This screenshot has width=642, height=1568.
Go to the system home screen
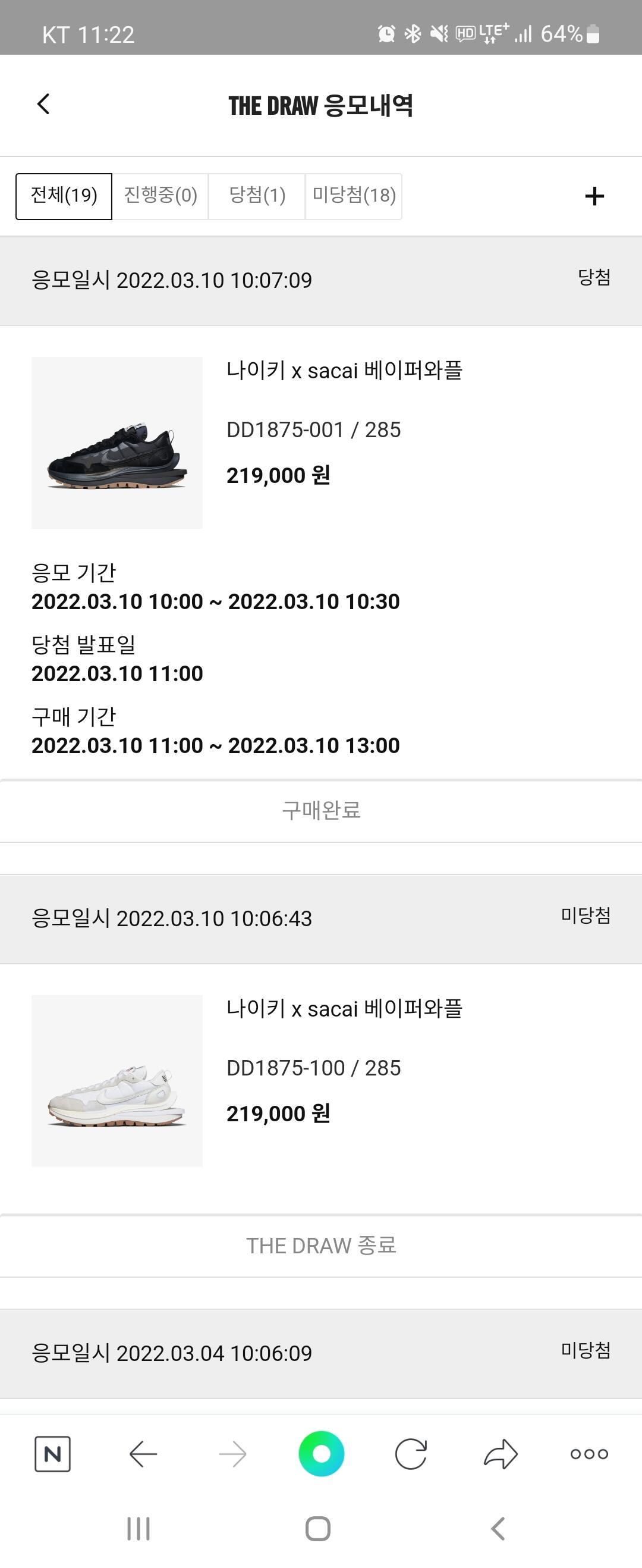pyautogui.click(x=317, y=1528)
